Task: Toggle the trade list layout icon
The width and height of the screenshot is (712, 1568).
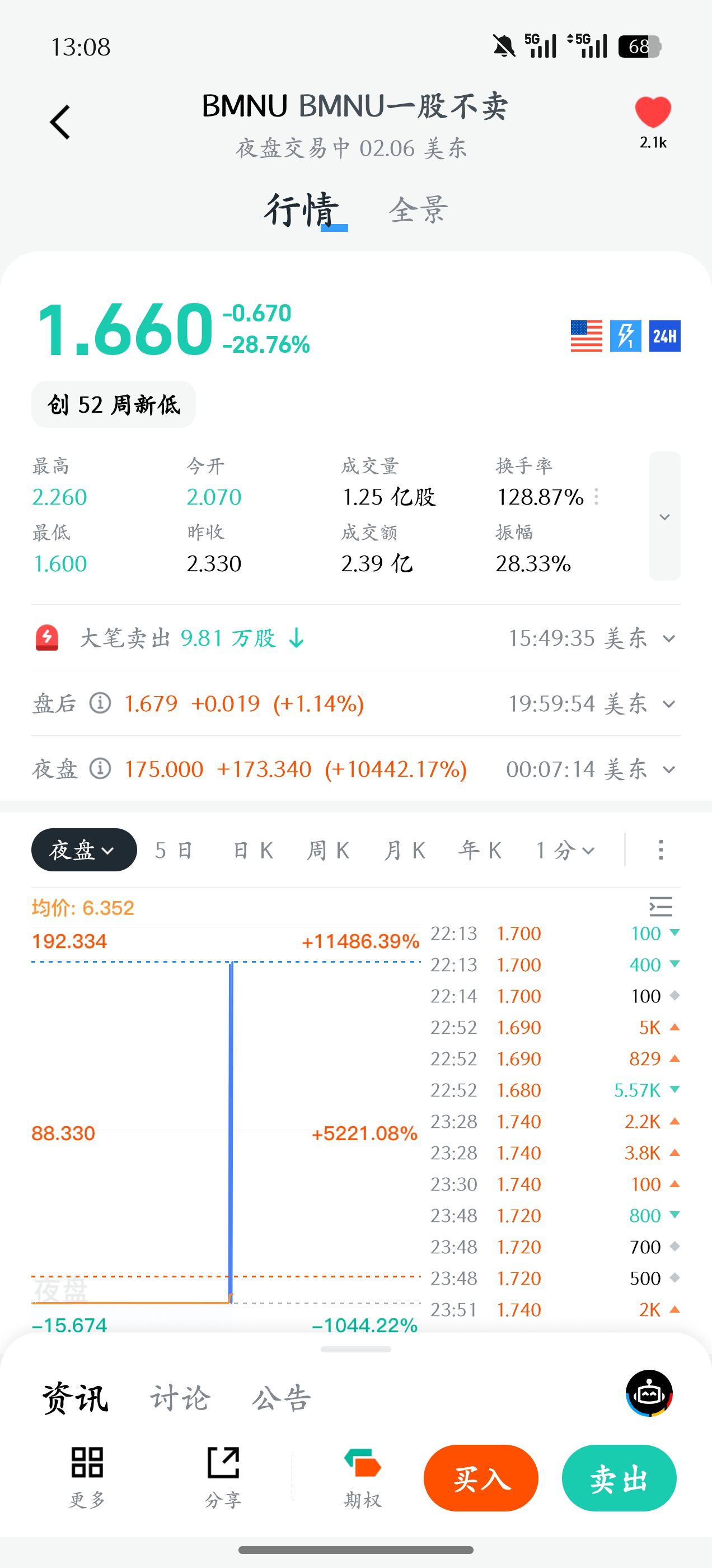Action: pos(661,907)
